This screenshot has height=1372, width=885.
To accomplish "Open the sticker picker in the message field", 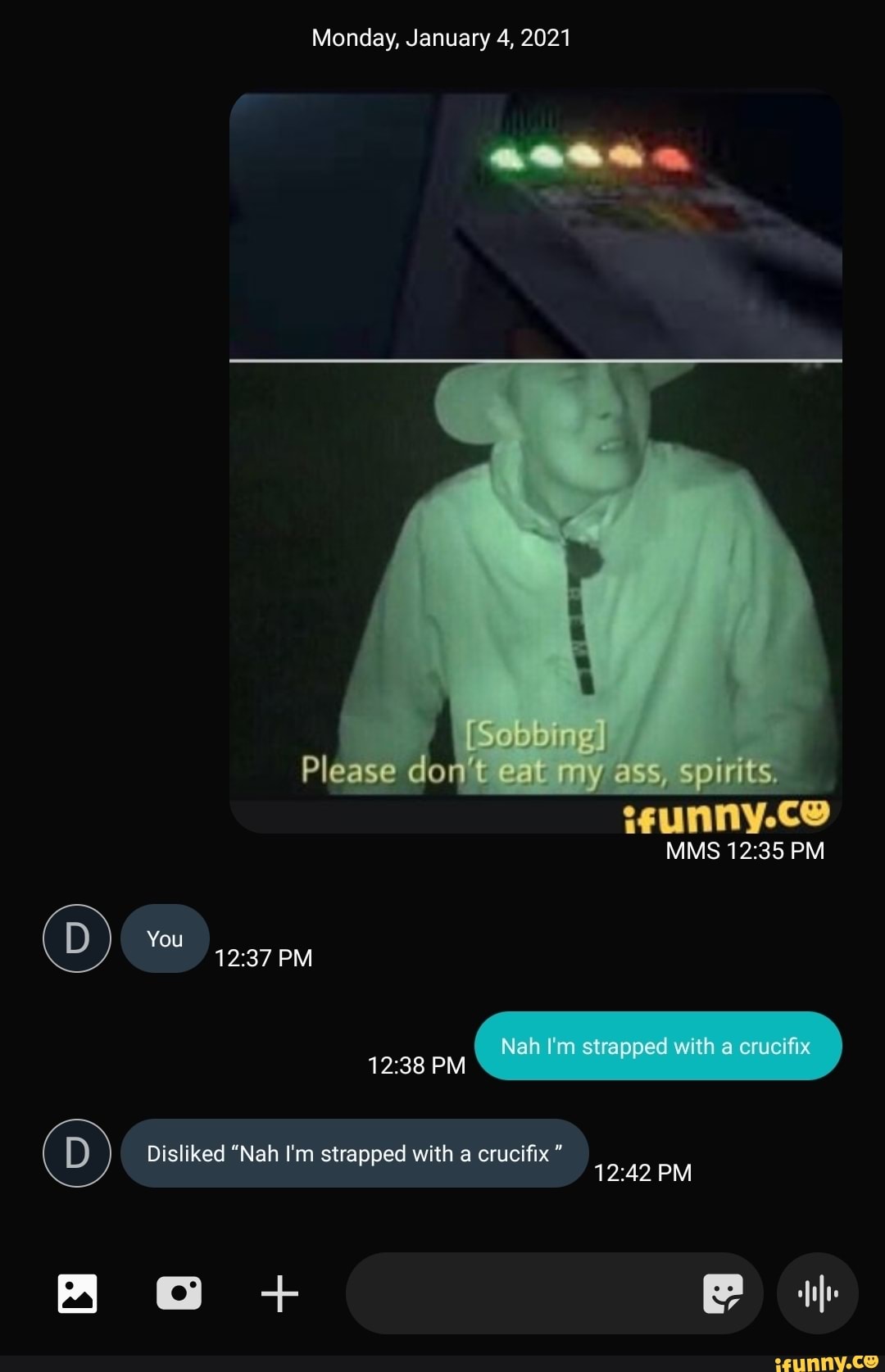I will (x=723, y=1293).
